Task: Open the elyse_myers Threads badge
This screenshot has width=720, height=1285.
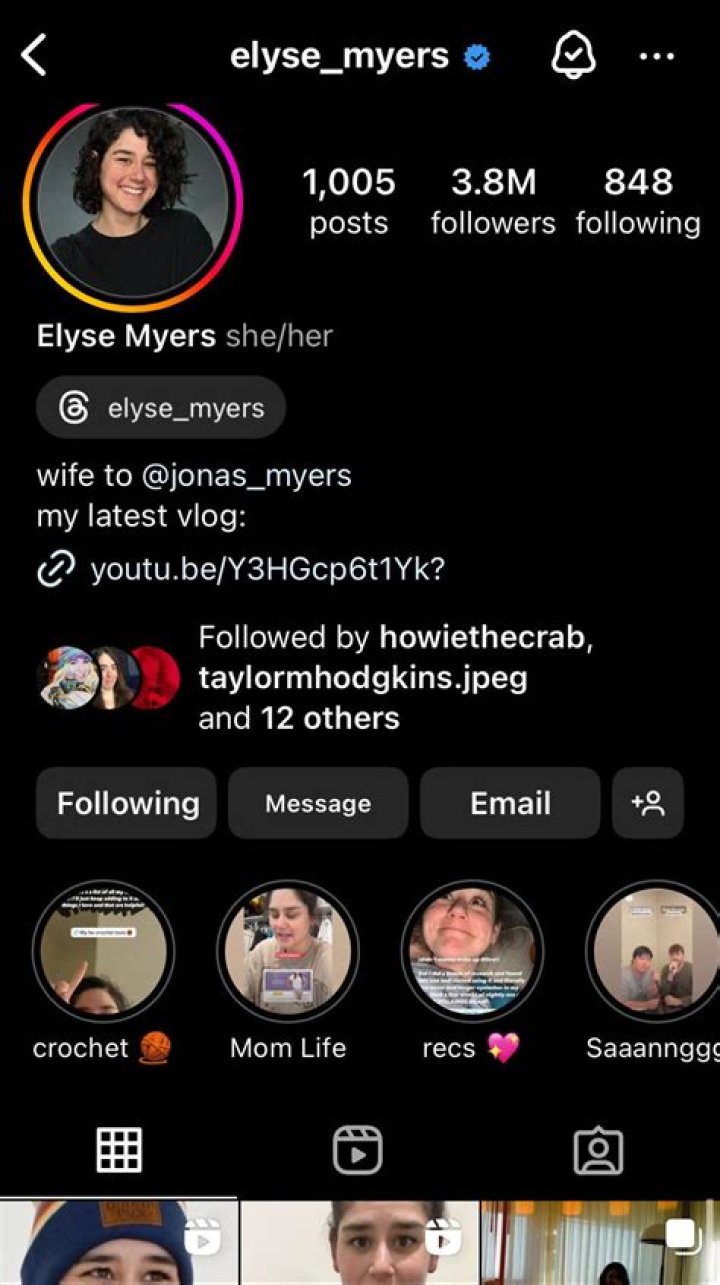Action: pos(161,408)
